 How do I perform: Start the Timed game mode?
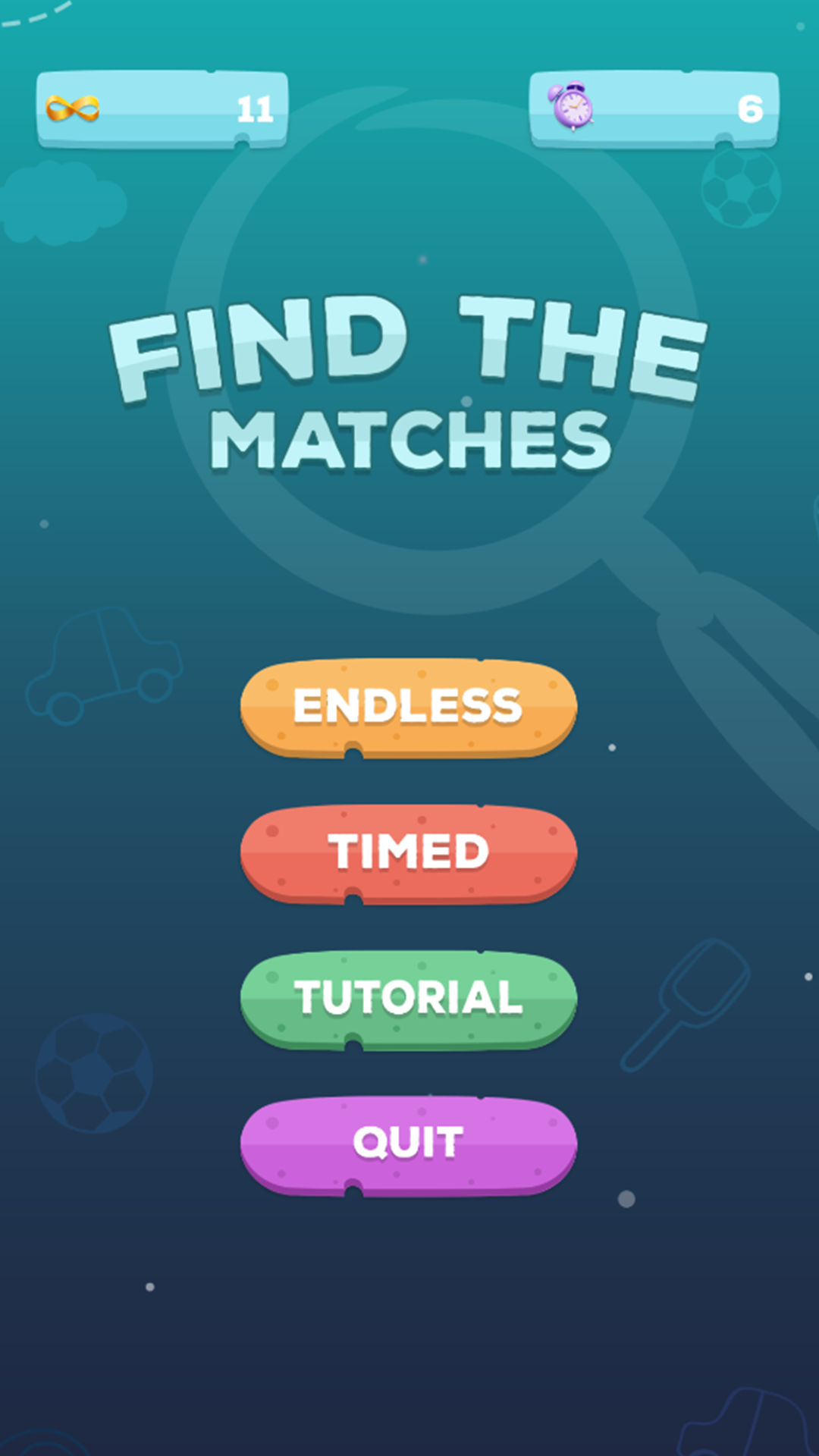tap(409, 853)
